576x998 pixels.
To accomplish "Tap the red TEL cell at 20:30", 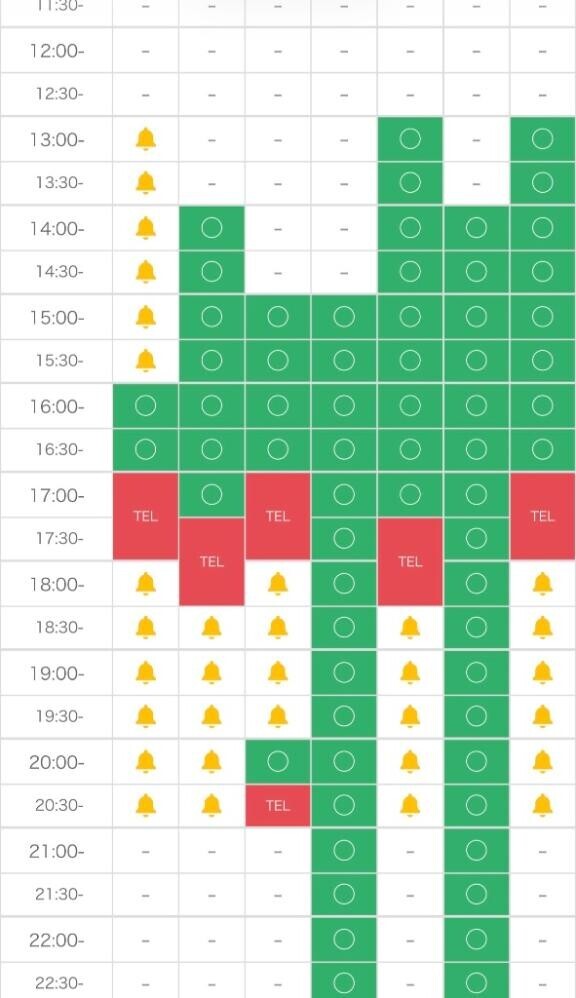I will tap(277, 806).
